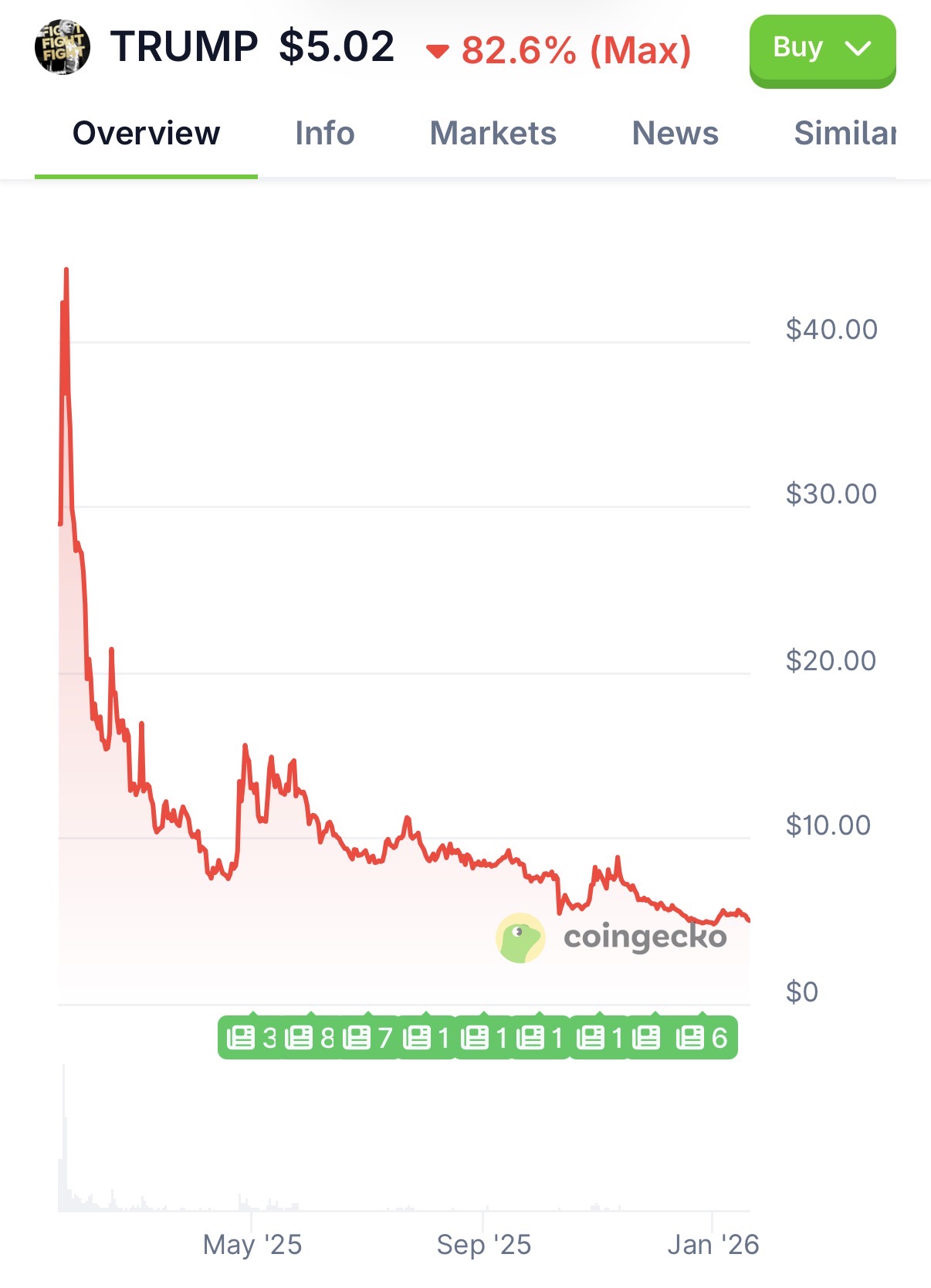Switch to the Info tab

click(324, 134)
